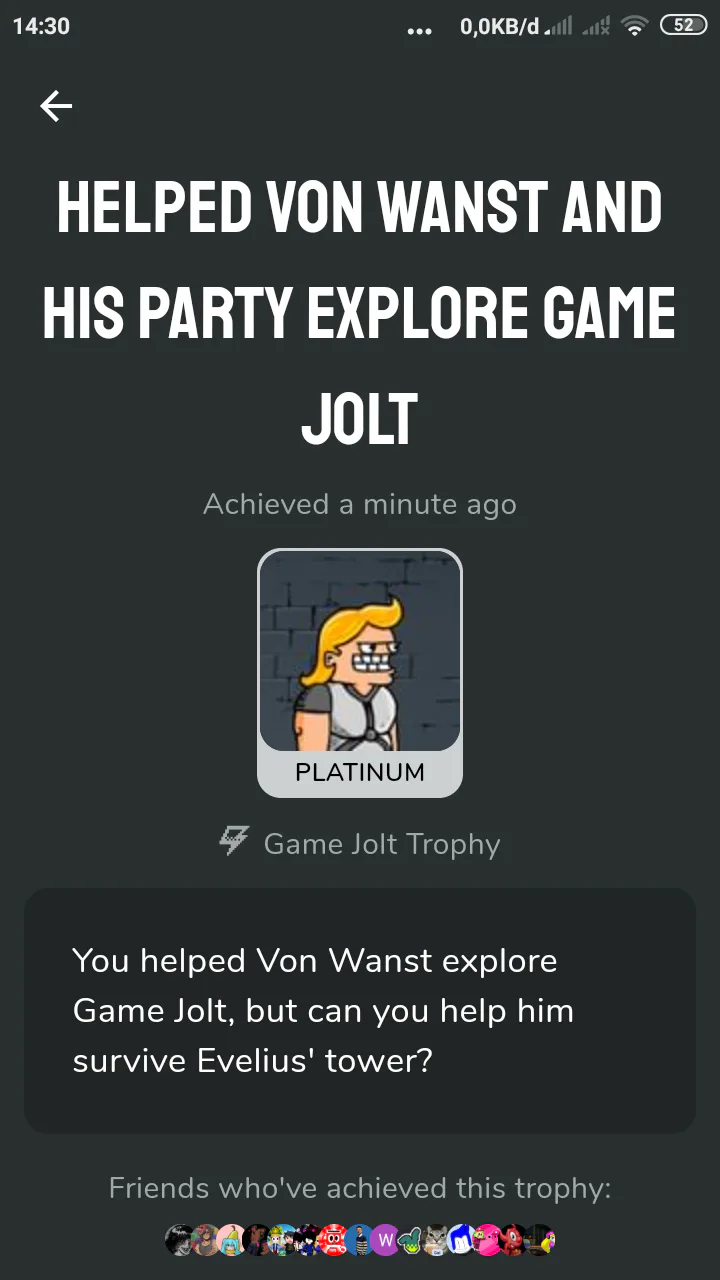Go back using the top arrow
This screenshot has width=720, height=1280.
[56, 106]
